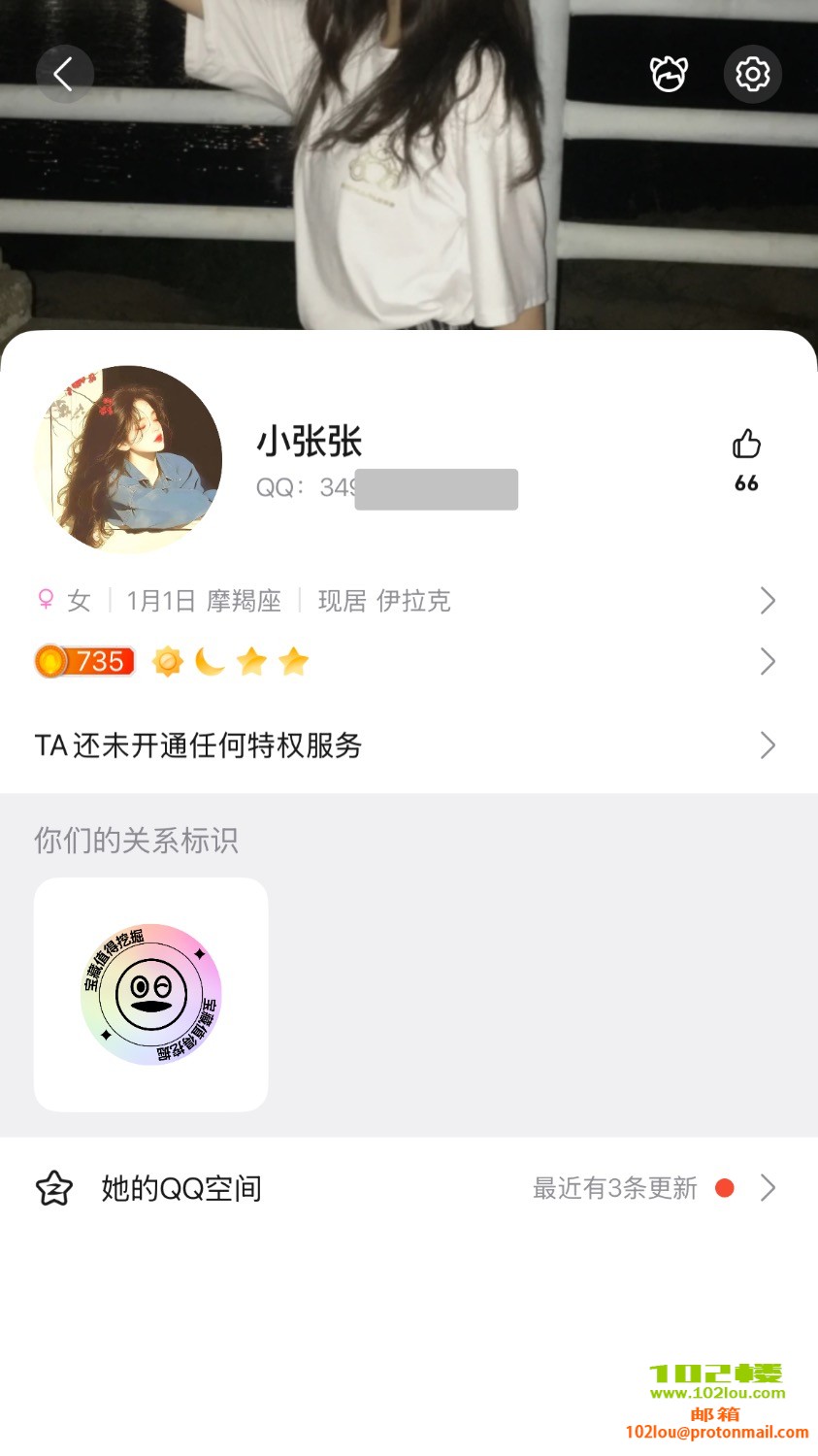This screenshot has width=818, height=1456.
Task: Go back using the top-left arrow
Action: click(x=64, y=74)
